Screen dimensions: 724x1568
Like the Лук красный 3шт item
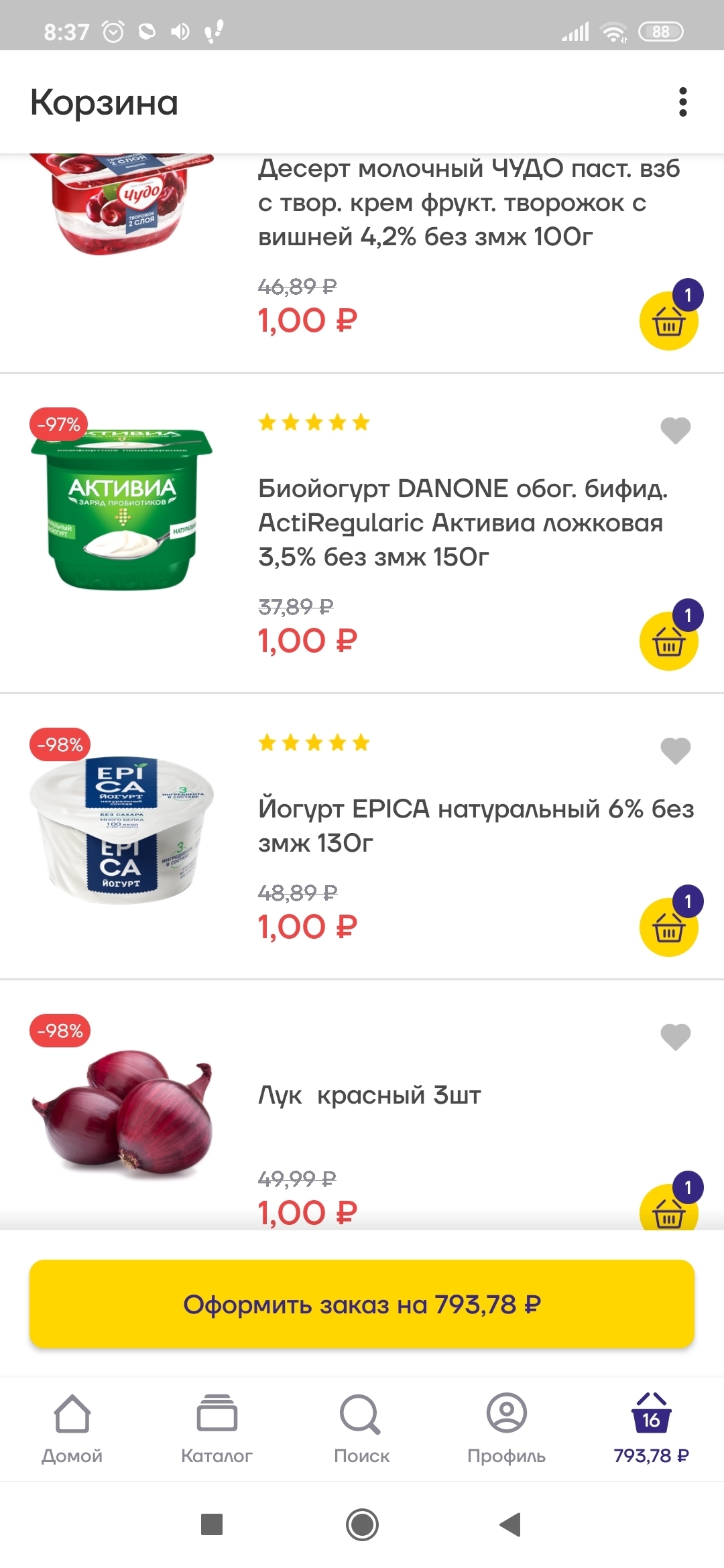click(676, 1037)
